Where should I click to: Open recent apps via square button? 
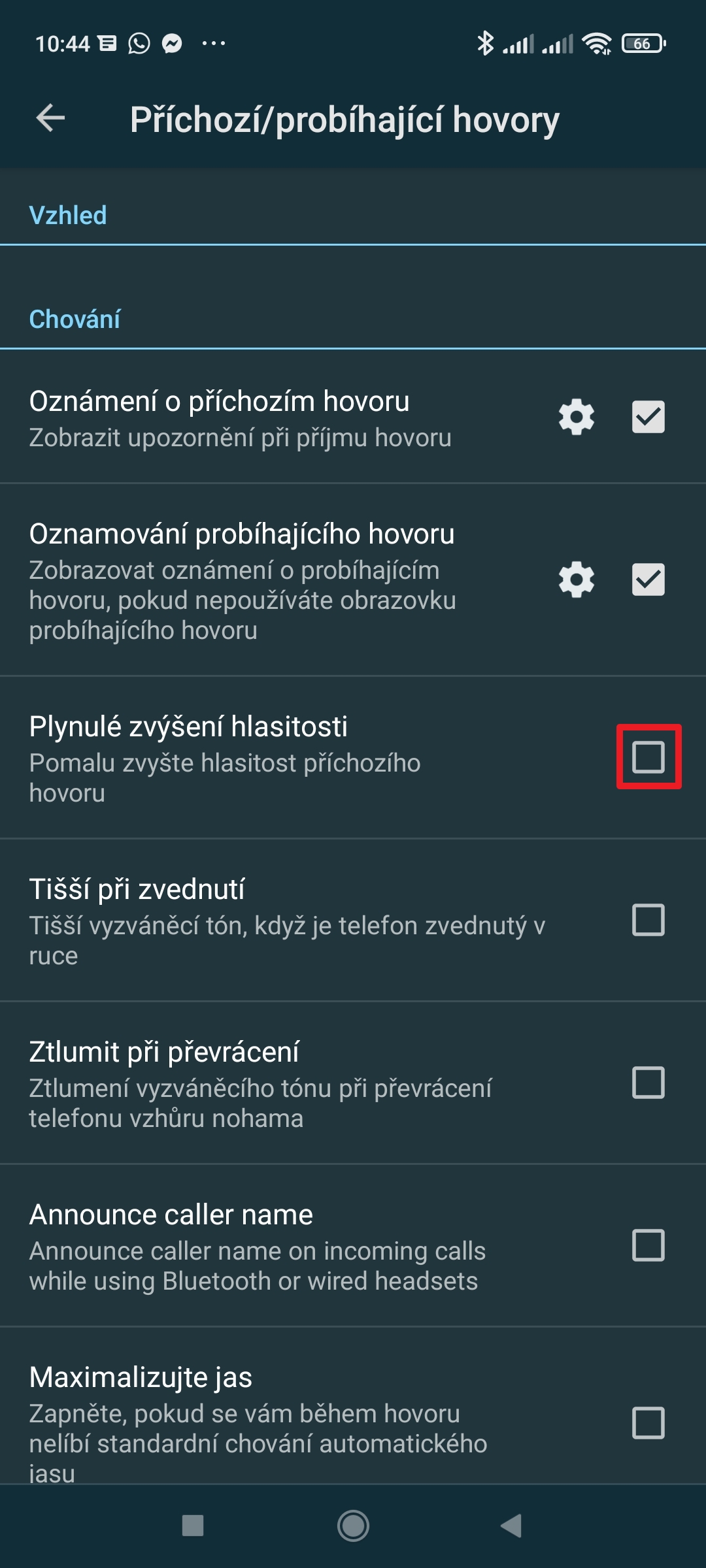coord(193,1526)
